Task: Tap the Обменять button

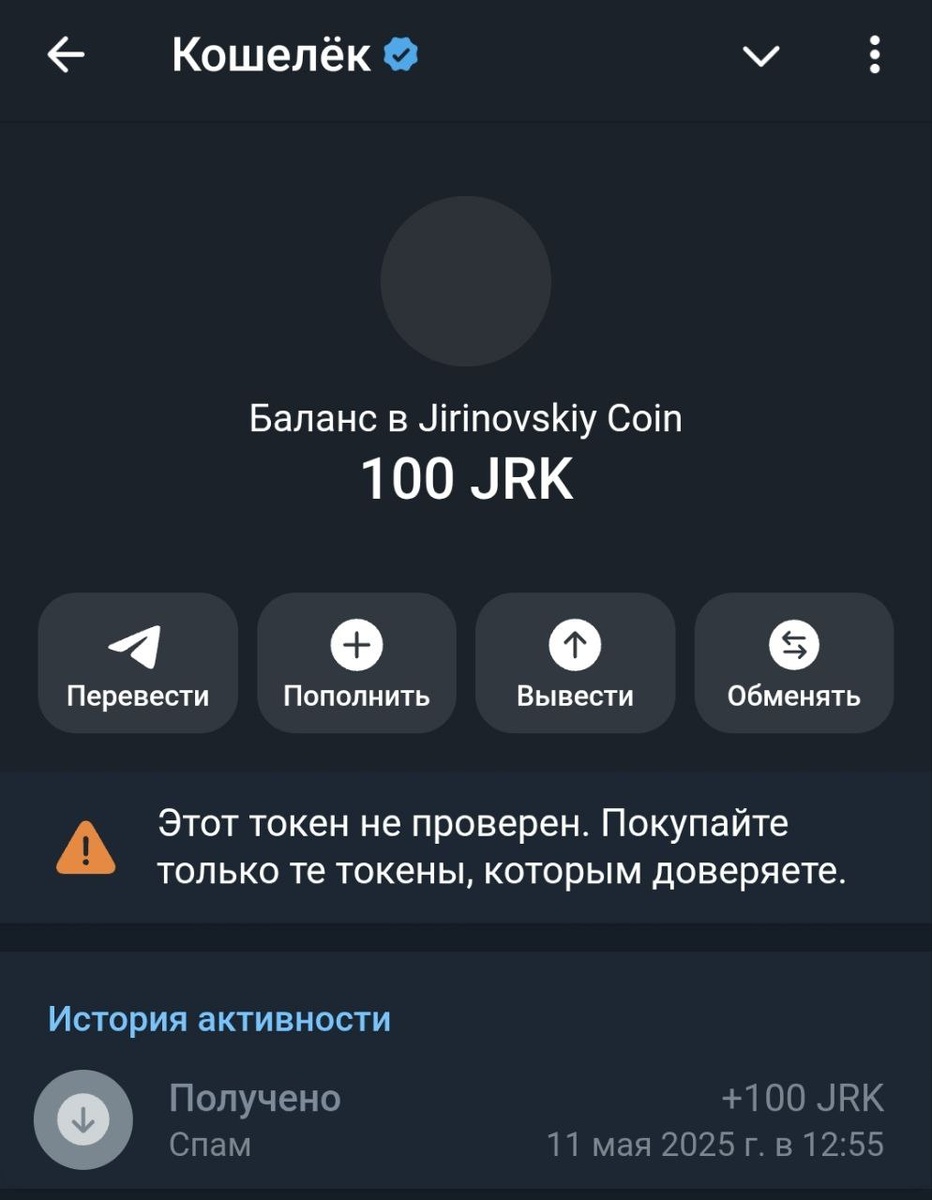Action: (793, 663)
